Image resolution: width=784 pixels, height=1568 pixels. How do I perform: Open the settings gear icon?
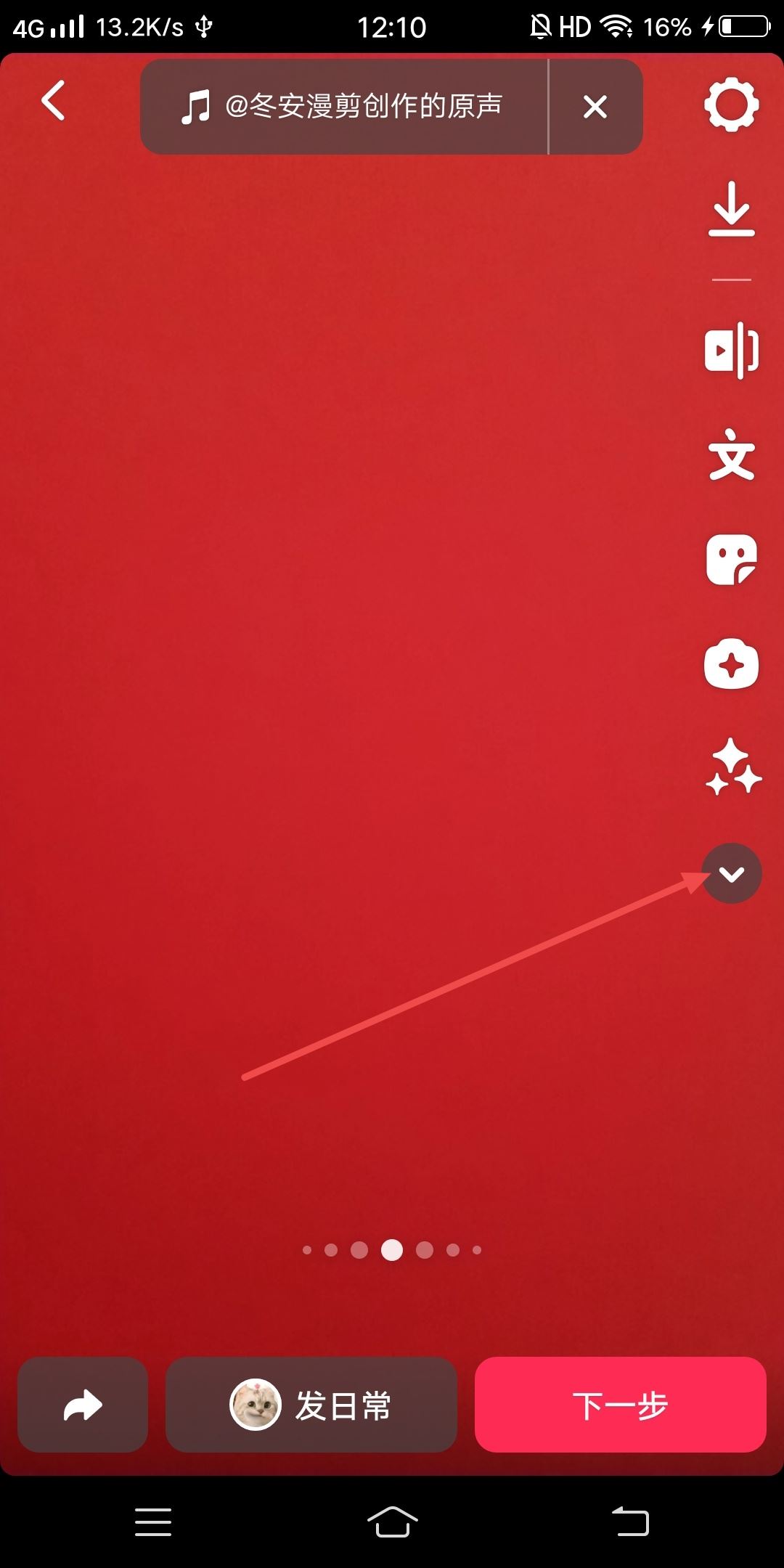click(x=731, y=105)
